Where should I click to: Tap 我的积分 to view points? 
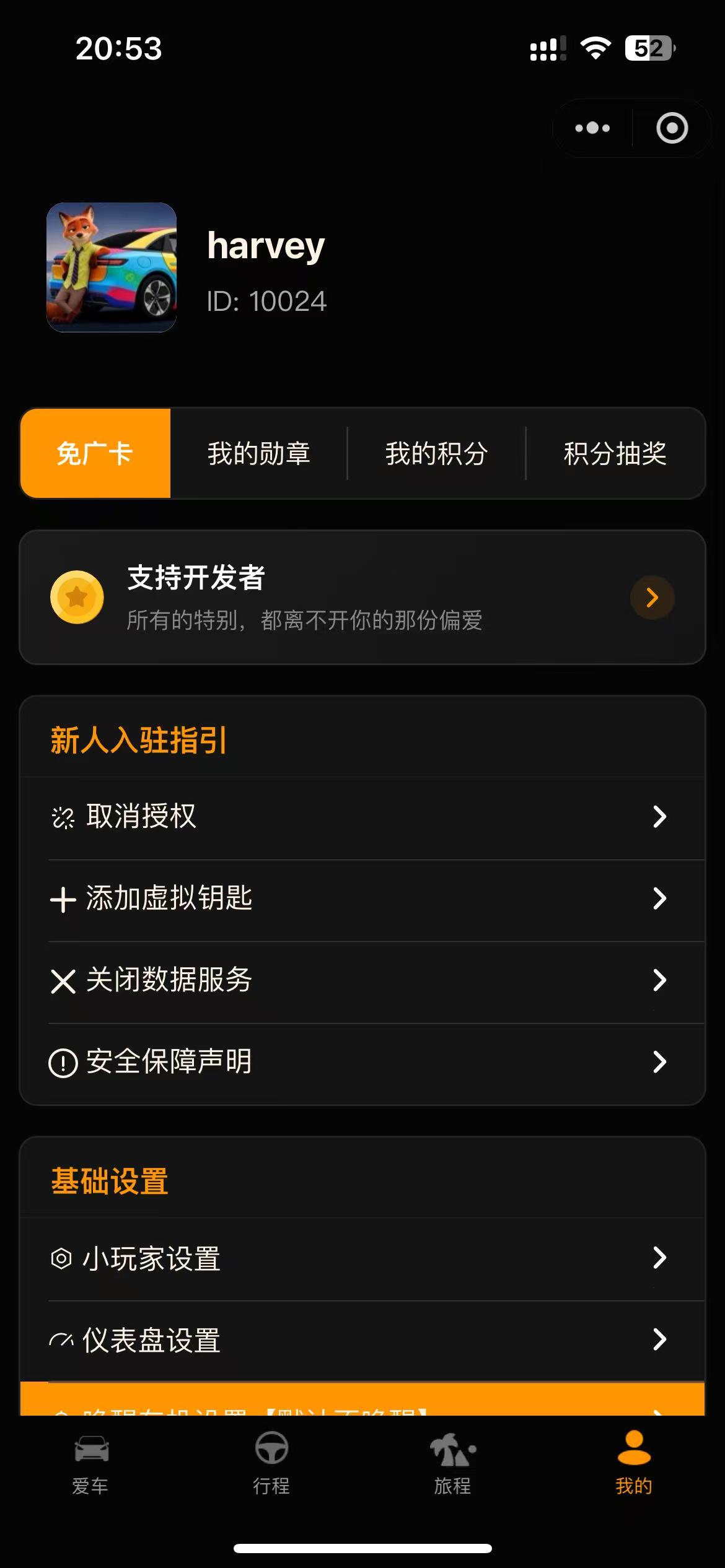[437, 453]
